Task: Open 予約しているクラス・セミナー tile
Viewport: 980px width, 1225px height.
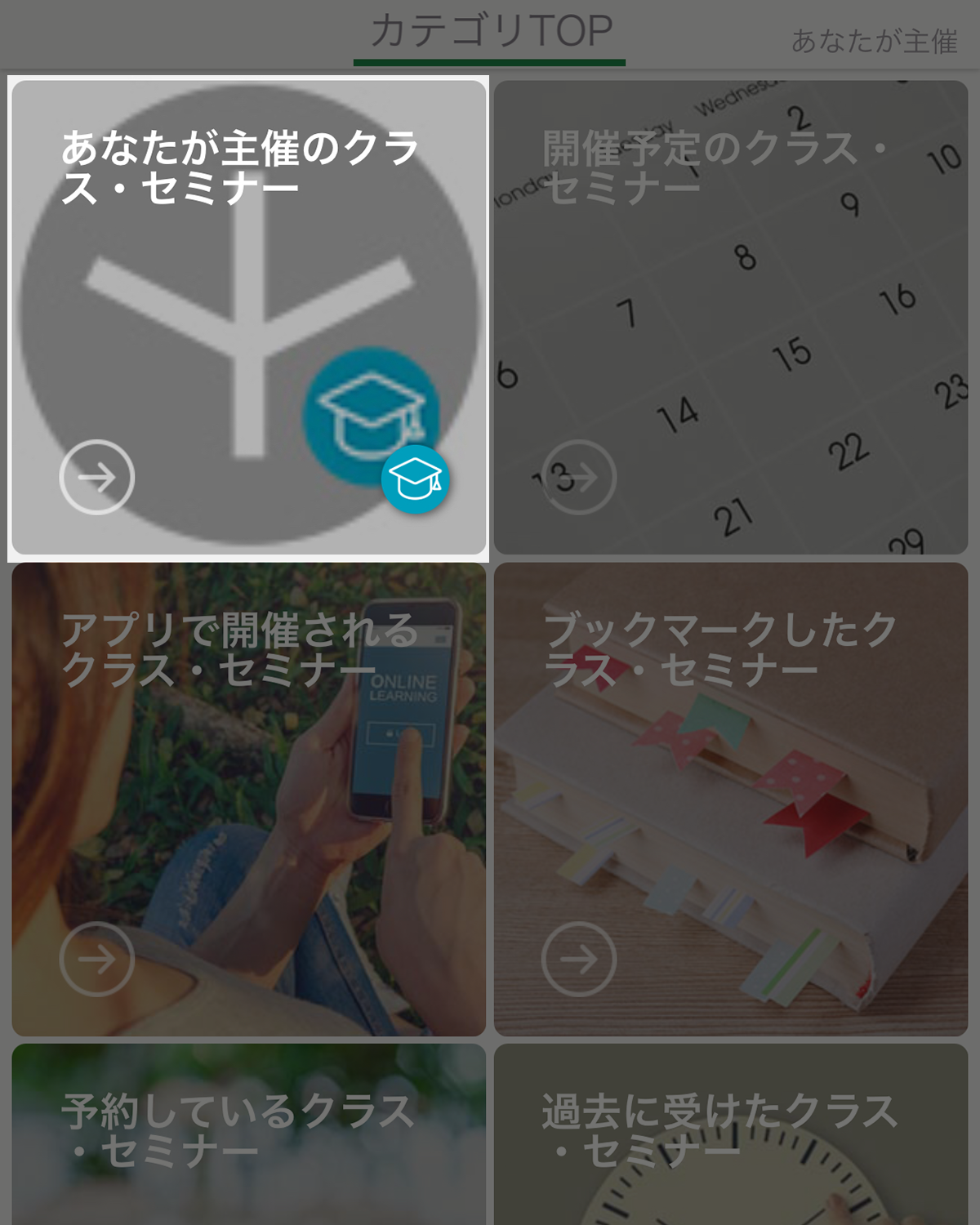Action: tap(248, 1134)
